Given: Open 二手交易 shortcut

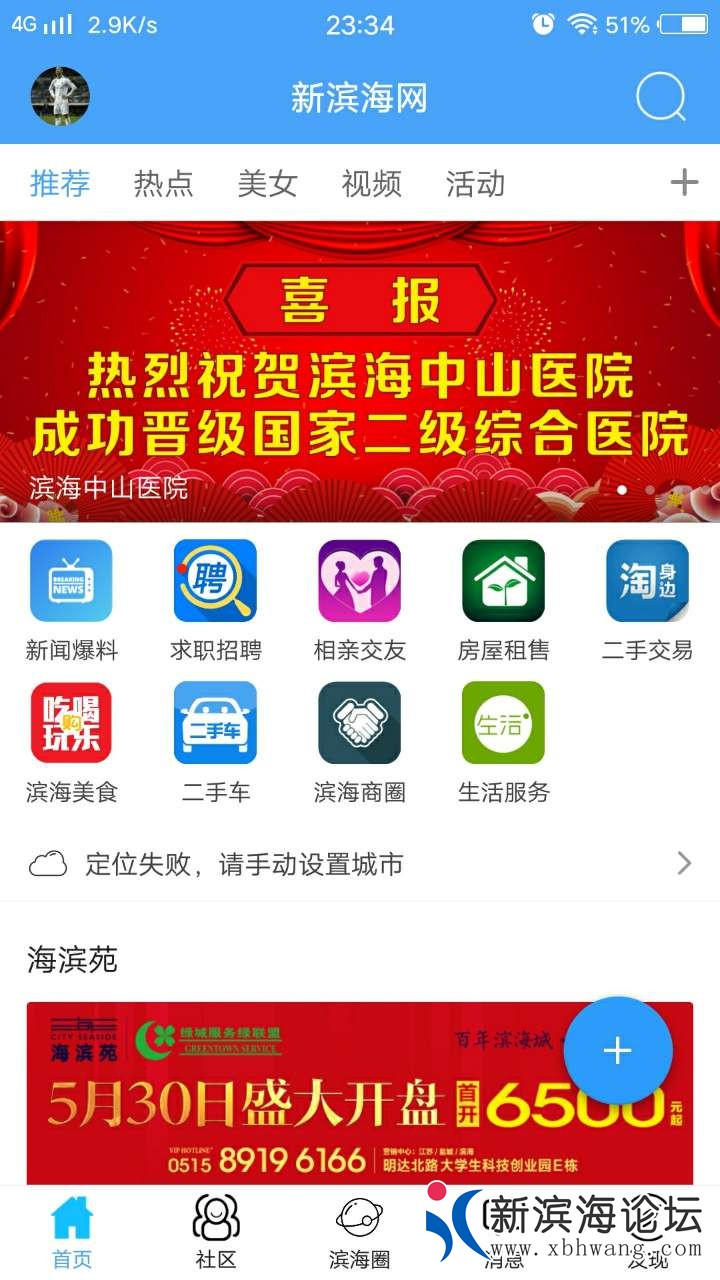Looking at the screenshot, I should coord(647,582).
